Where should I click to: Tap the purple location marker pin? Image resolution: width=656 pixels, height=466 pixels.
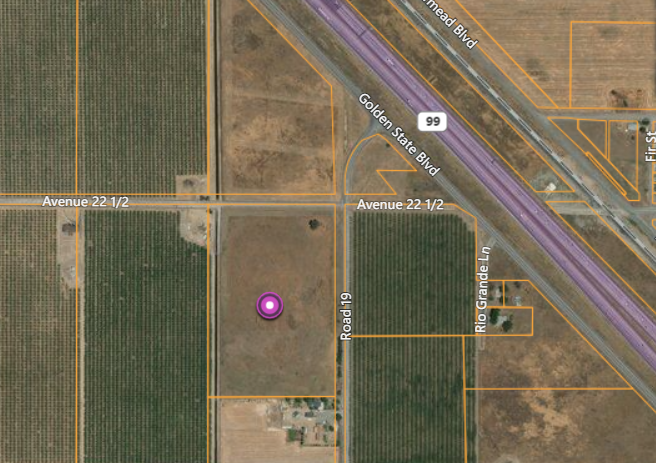(269, 305)
